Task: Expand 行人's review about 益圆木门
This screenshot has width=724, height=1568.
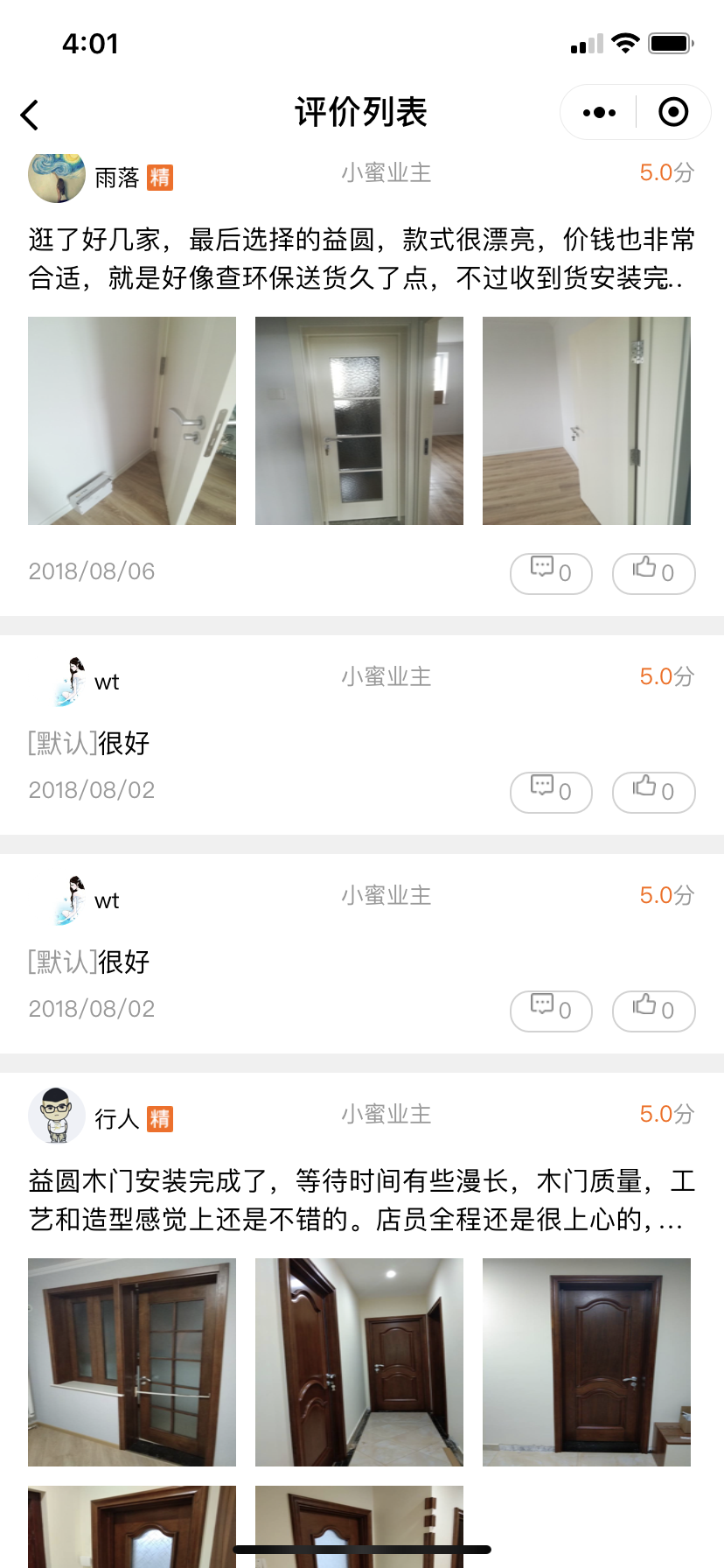Action: tap(362, 1200)
